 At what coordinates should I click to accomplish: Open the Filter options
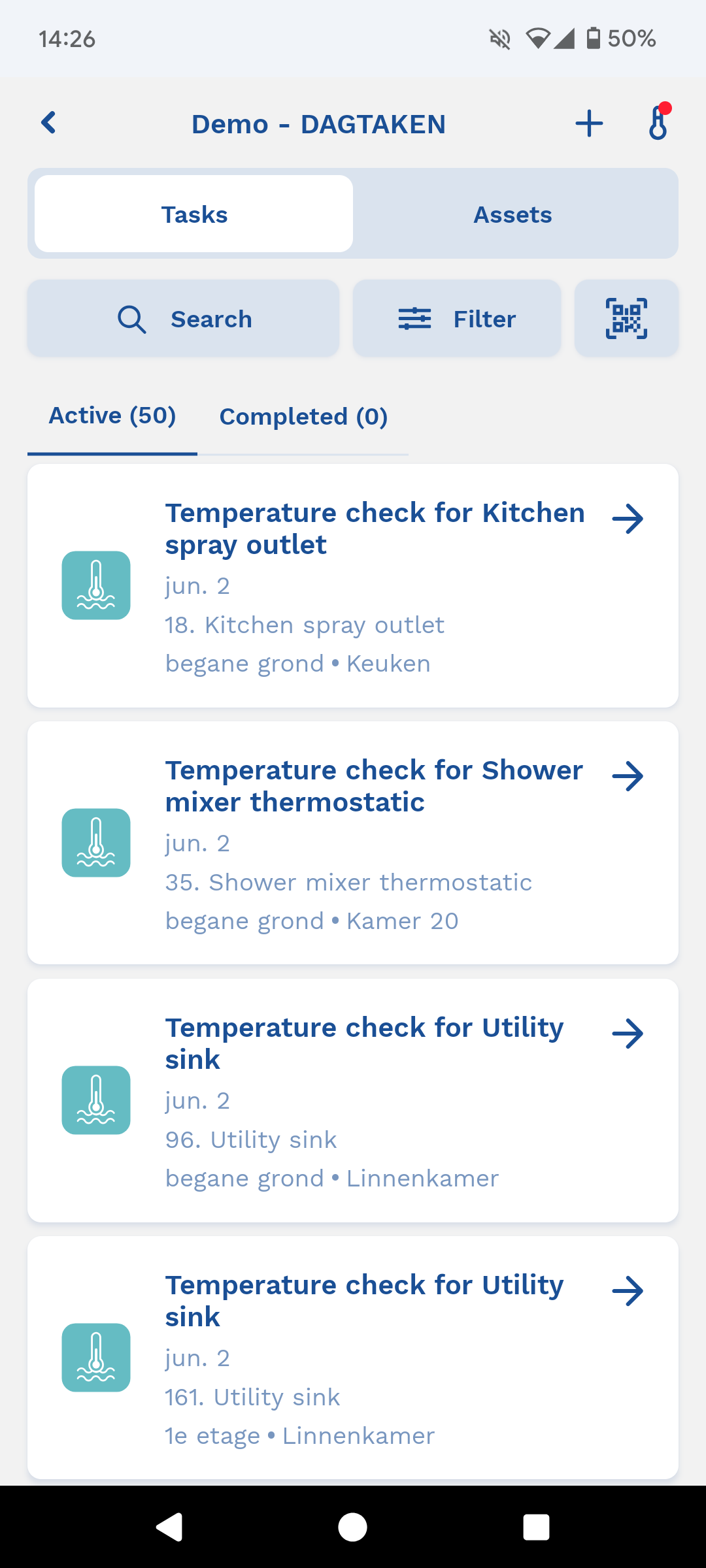pos(457,319)
